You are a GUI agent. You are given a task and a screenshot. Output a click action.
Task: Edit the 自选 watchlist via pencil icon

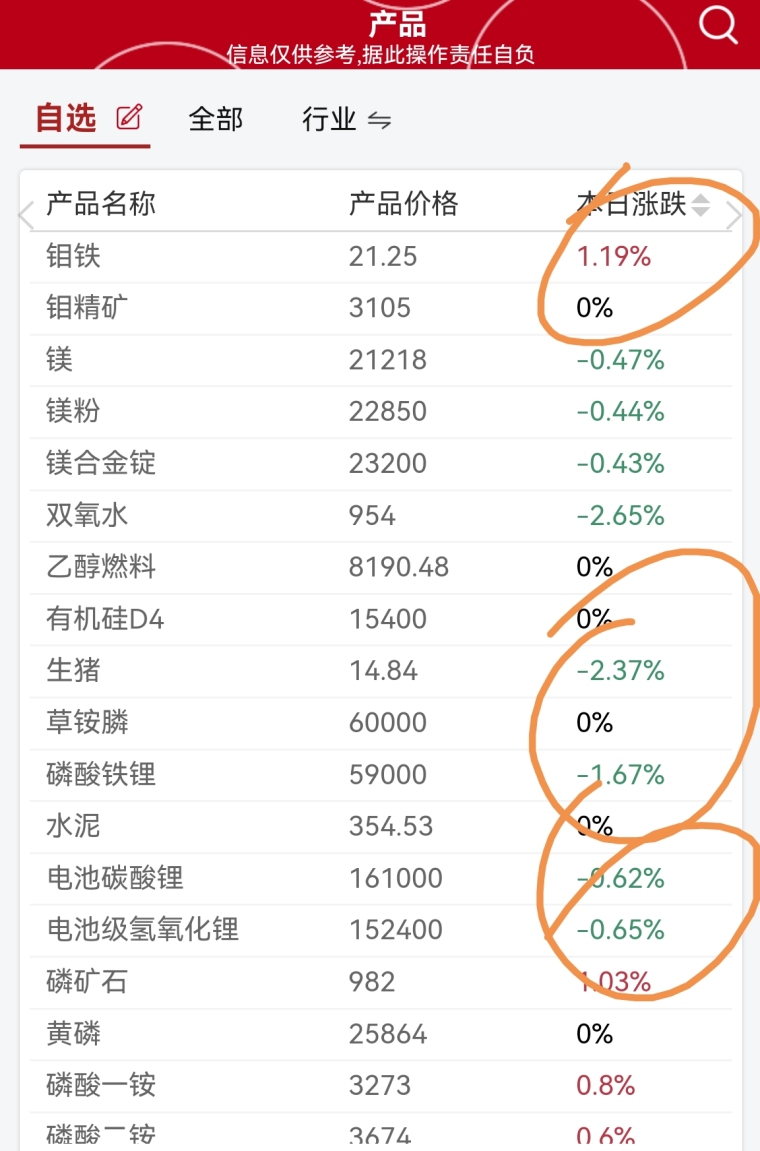click(x=129, y=118)
